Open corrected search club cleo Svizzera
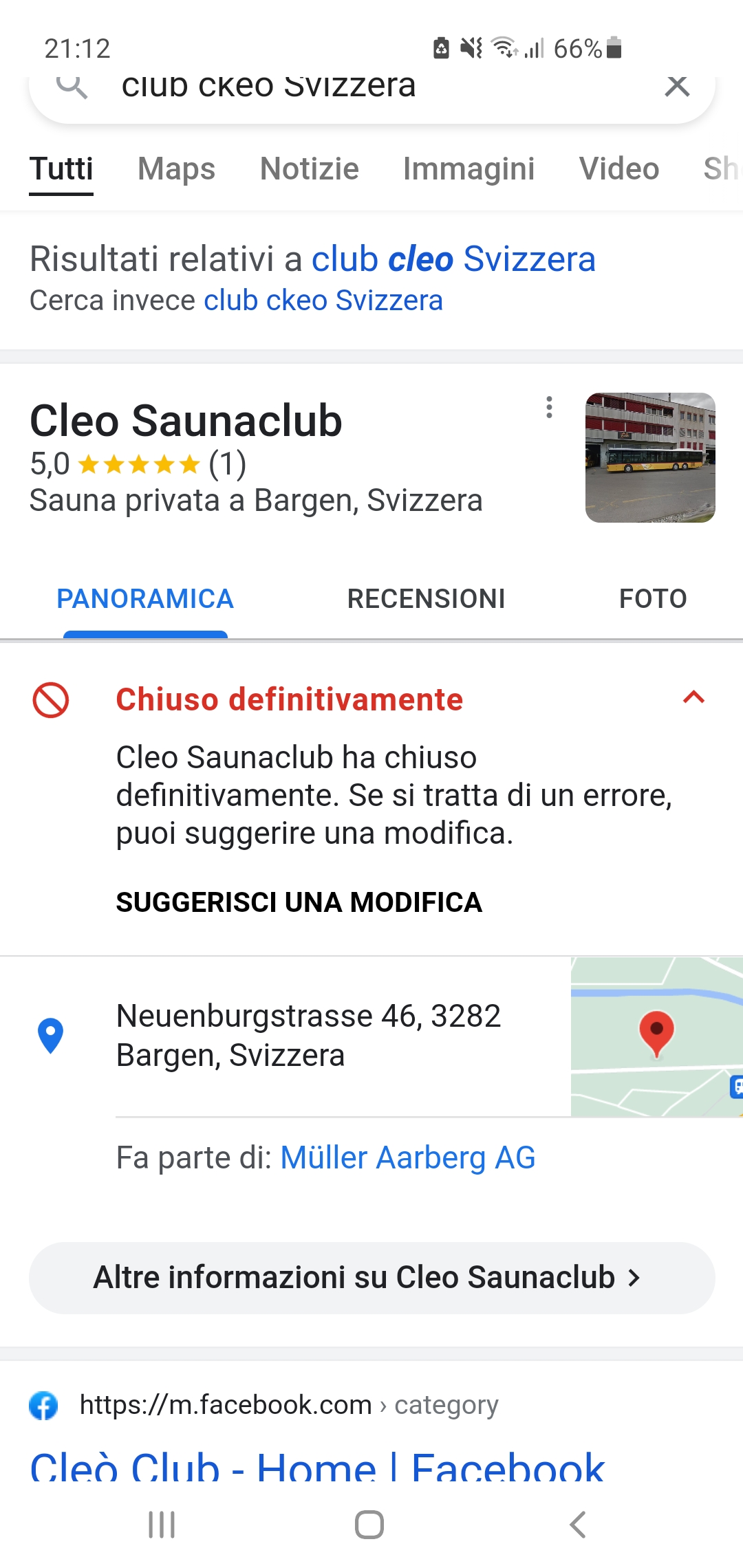 (453, 260)
